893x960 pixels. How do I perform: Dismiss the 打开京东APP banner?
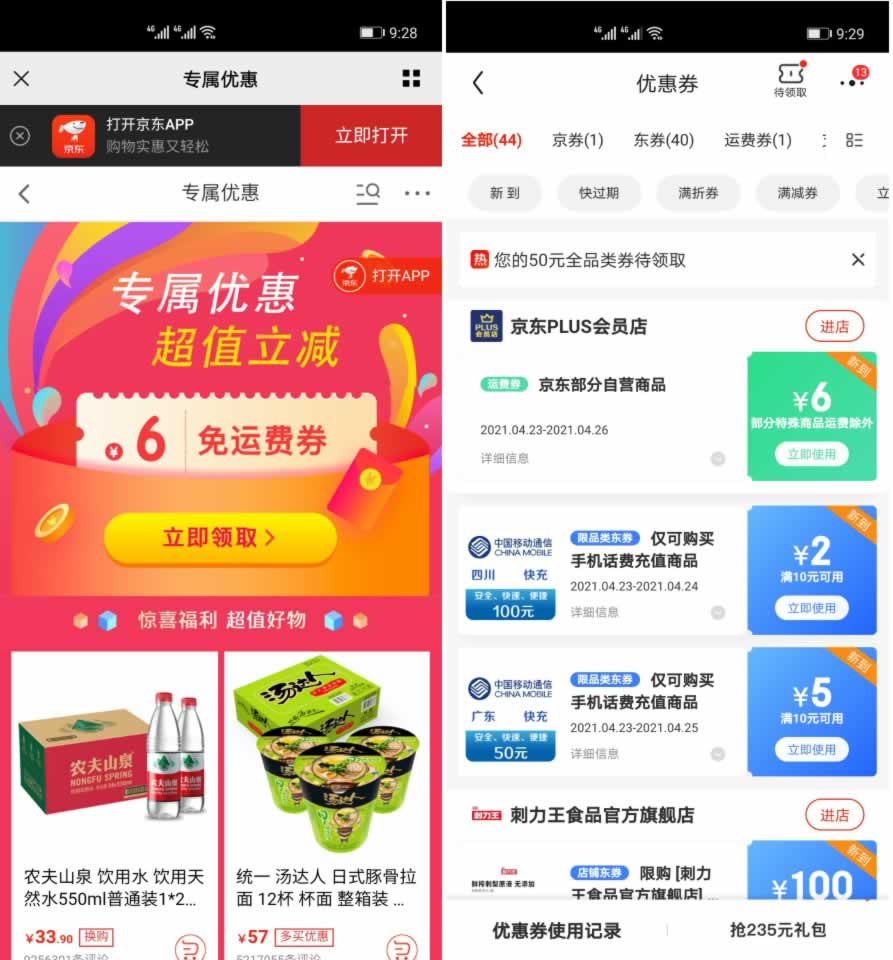click(x=20, y=136)
